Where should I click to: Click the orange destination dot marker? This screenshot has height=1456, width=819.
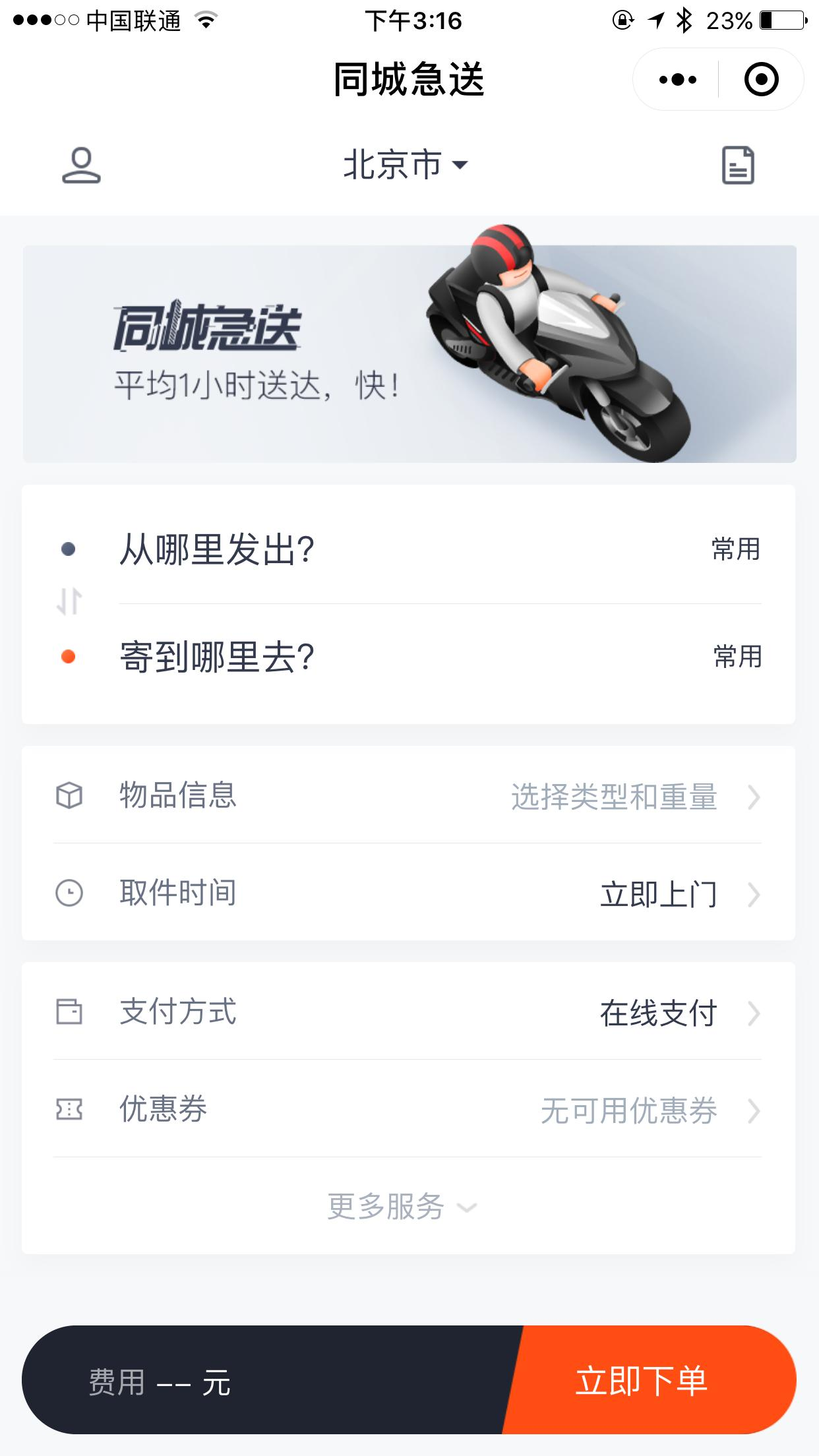tap(68, 655)
